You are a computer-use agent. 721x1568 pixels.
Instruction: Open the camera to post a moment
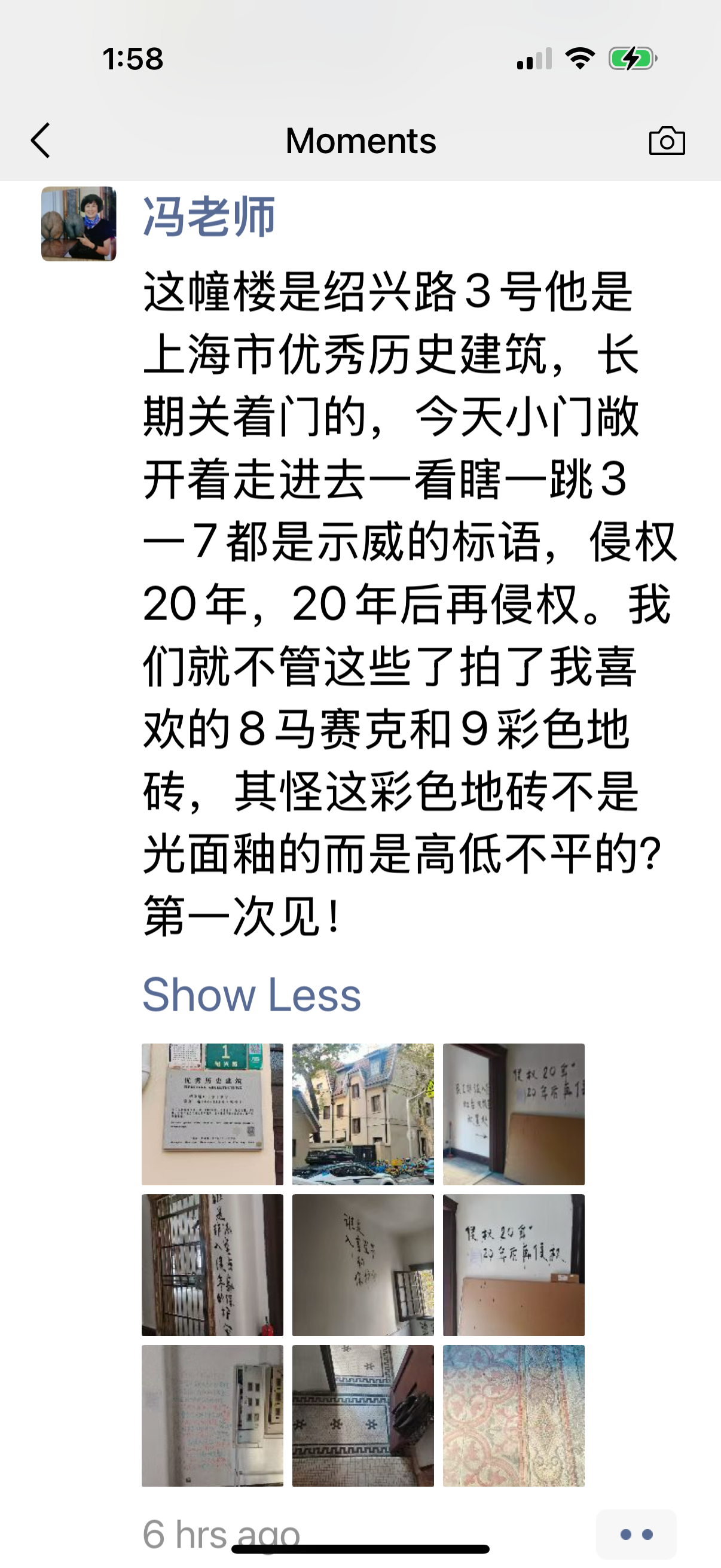666,141
